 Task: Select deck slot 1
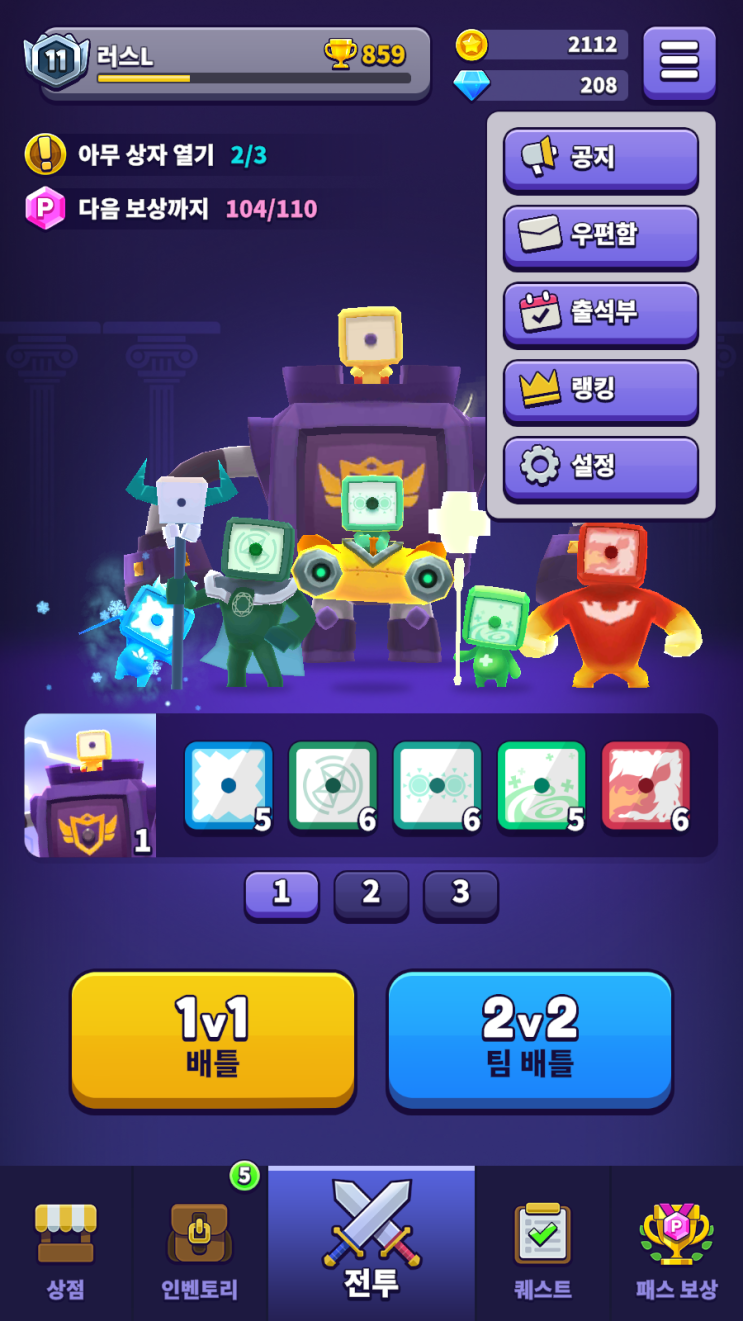(x=281, y=893)
